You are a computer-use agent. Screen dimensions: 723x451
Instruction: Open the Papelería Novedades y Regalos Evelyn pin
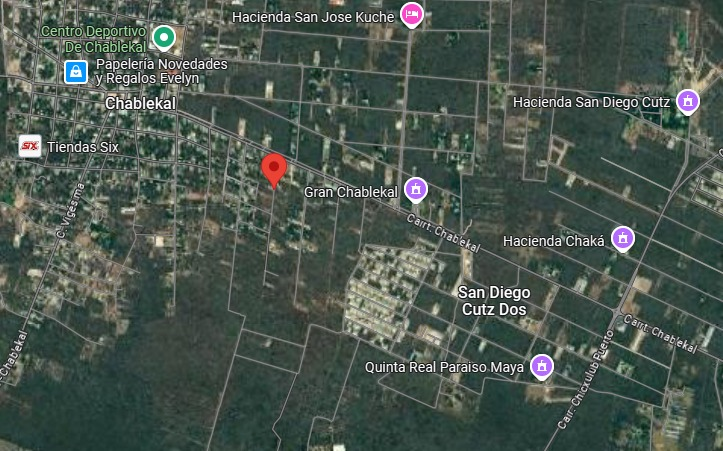[75, 71]
